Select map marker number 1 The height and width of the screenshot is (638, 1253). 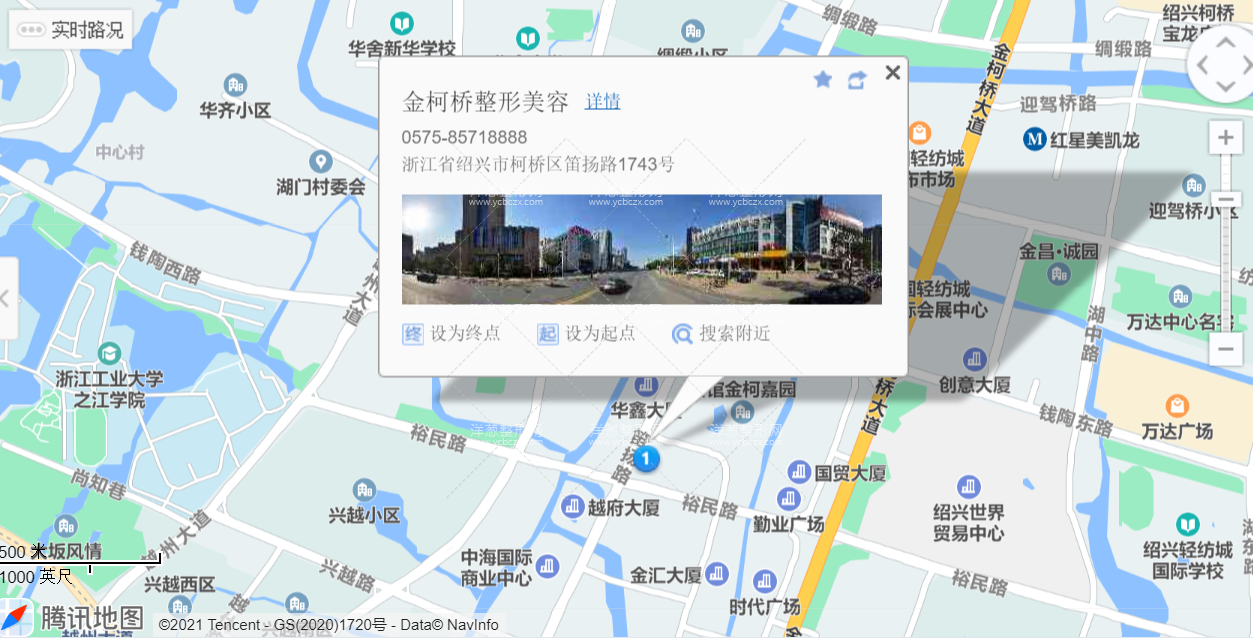(647, 459)
